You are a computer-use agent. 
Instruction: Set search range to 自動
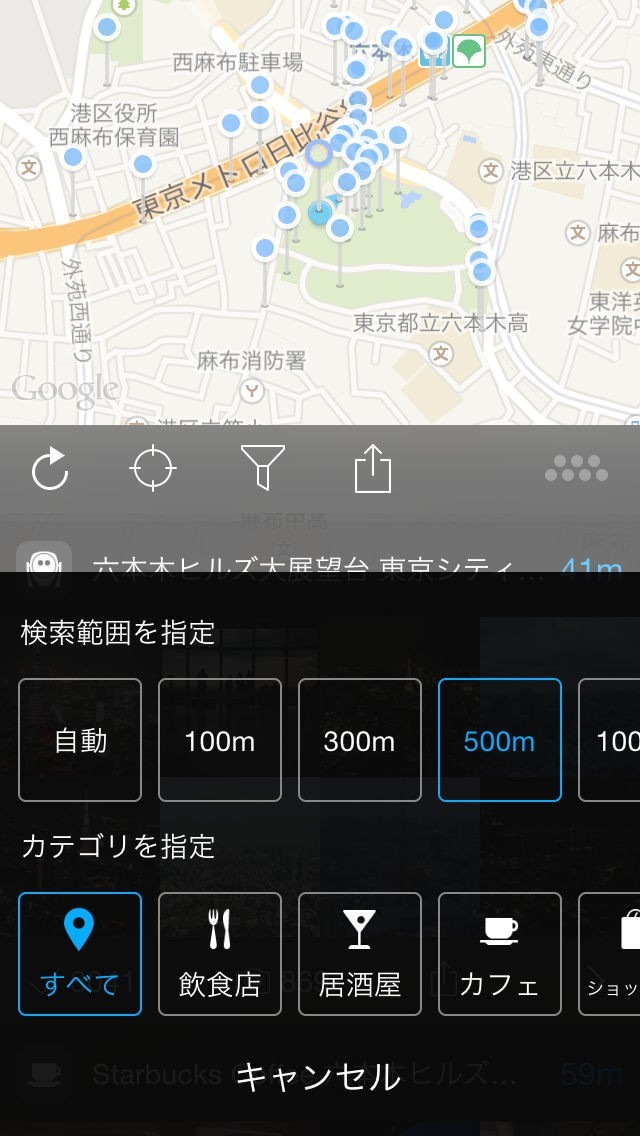80,740
